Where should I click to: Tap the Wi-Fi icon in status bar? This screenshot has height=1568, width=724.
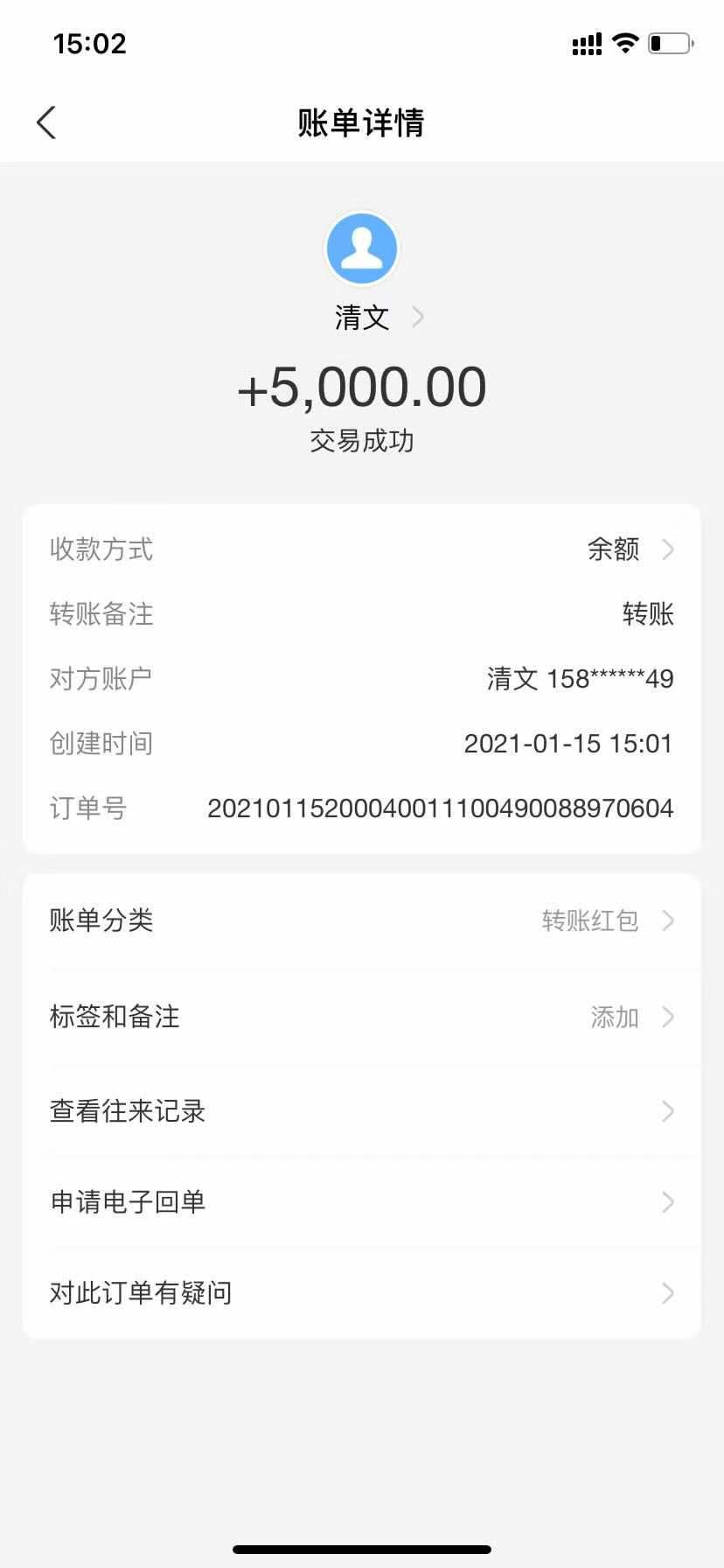(625, 42)
